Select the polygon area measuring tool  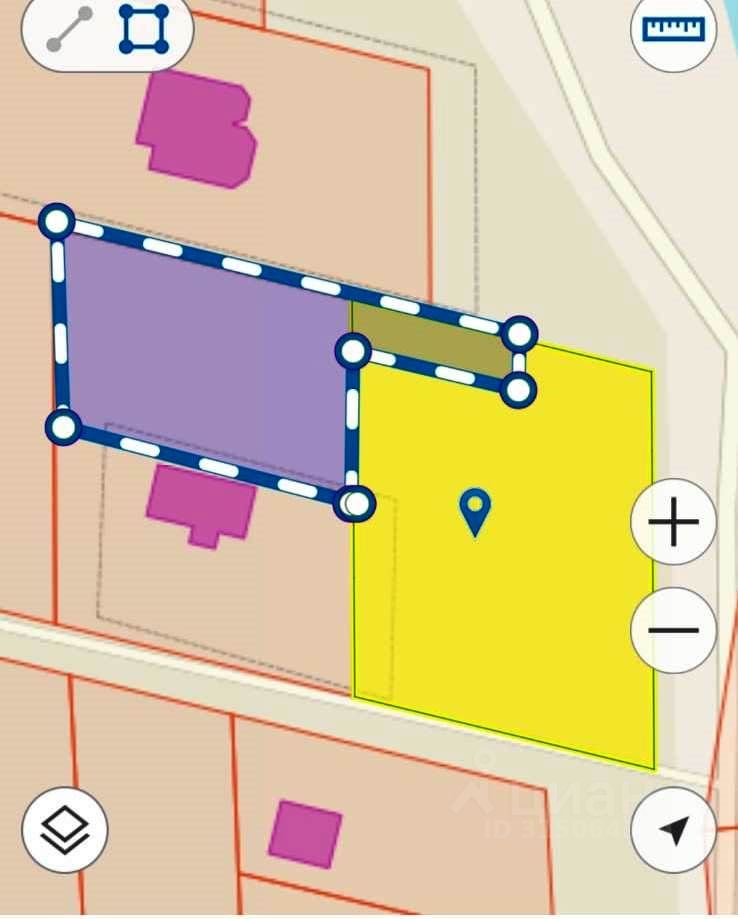[143, 30]
